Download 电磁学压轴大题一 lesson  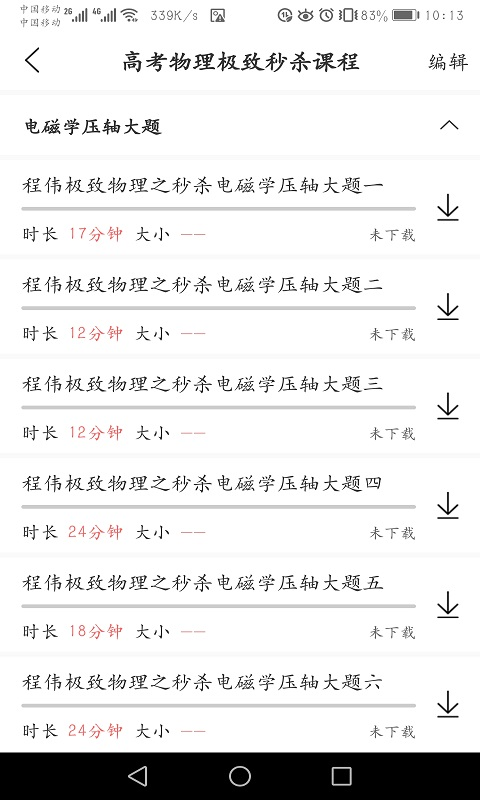click(x=448, y=207)
